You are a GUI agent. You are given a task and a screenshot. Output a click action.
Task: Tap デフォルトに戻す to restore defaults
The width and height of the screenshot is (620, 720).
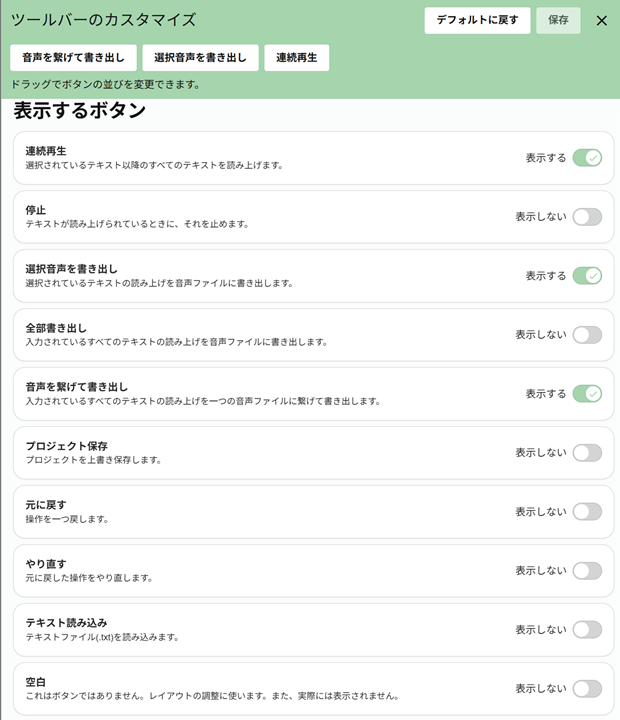[x=477, y=20]
